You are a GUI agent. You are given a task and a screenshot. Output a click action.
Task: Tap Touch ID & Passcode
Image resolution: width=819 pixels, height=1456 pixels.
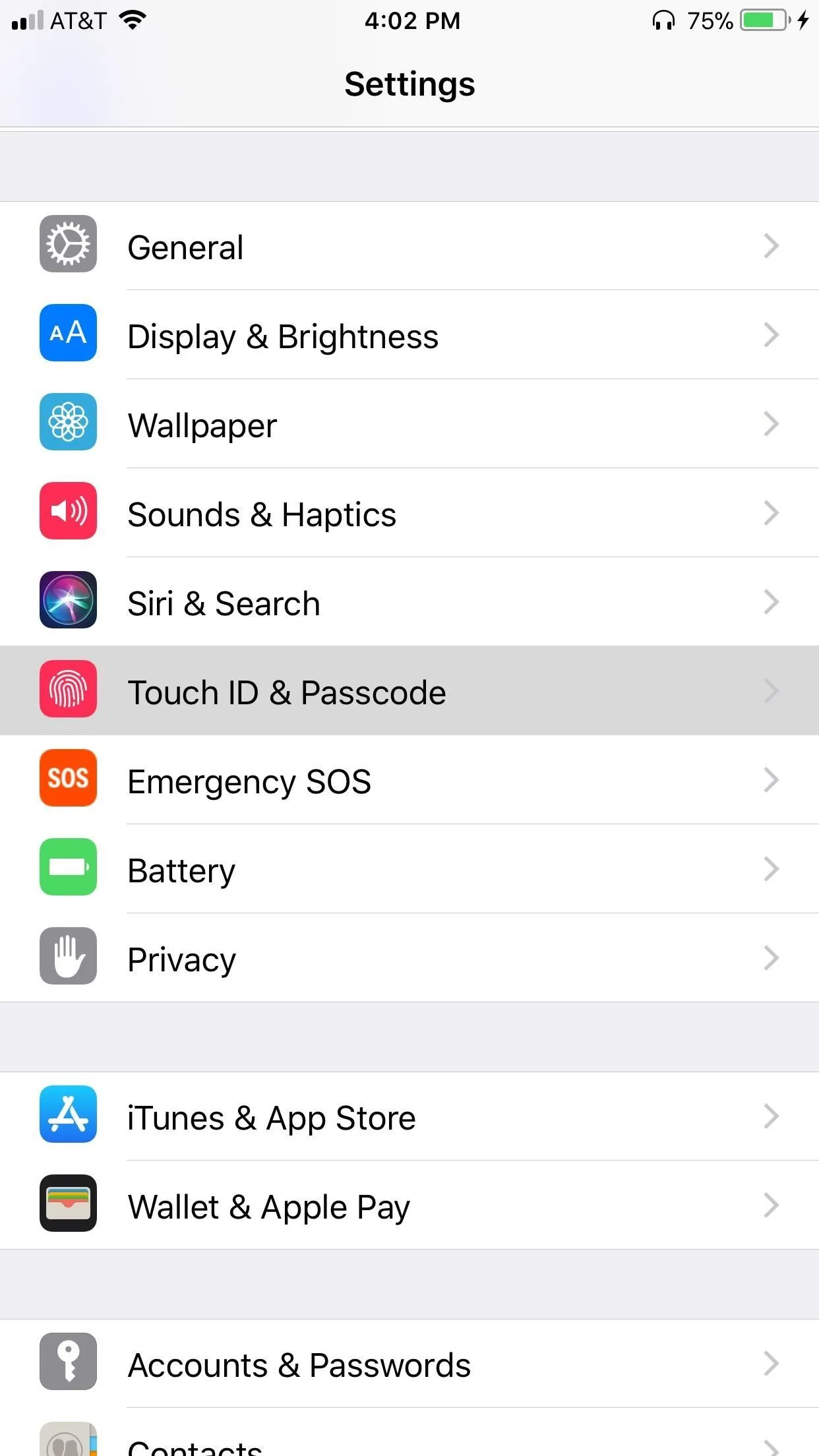pos(409,691)
